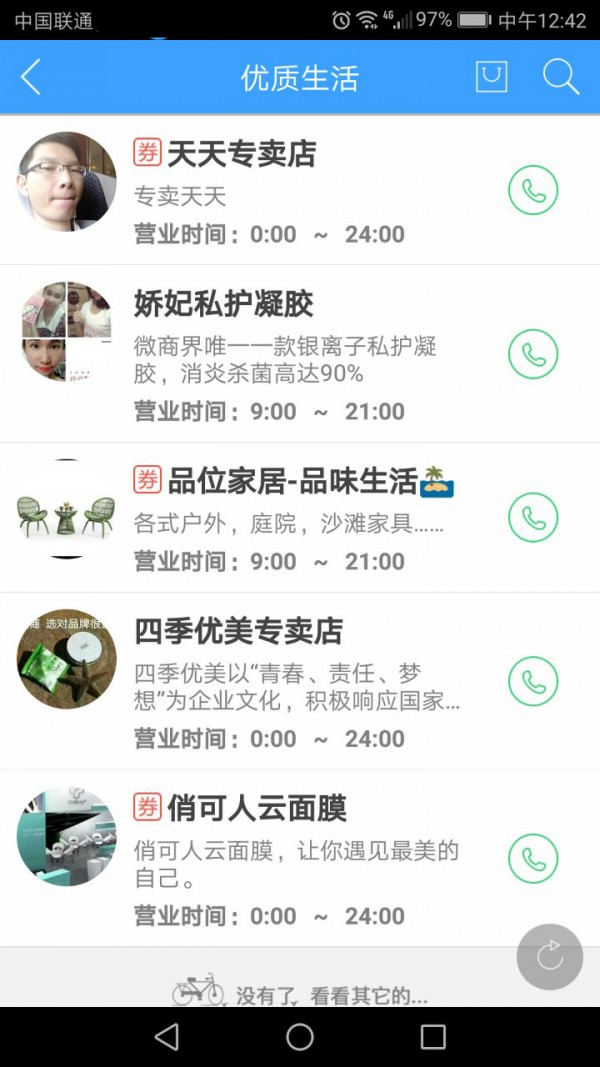Call 天天专卖店 via phone icon
This screenshot has height=1067, width=600.
coord(533,191)
